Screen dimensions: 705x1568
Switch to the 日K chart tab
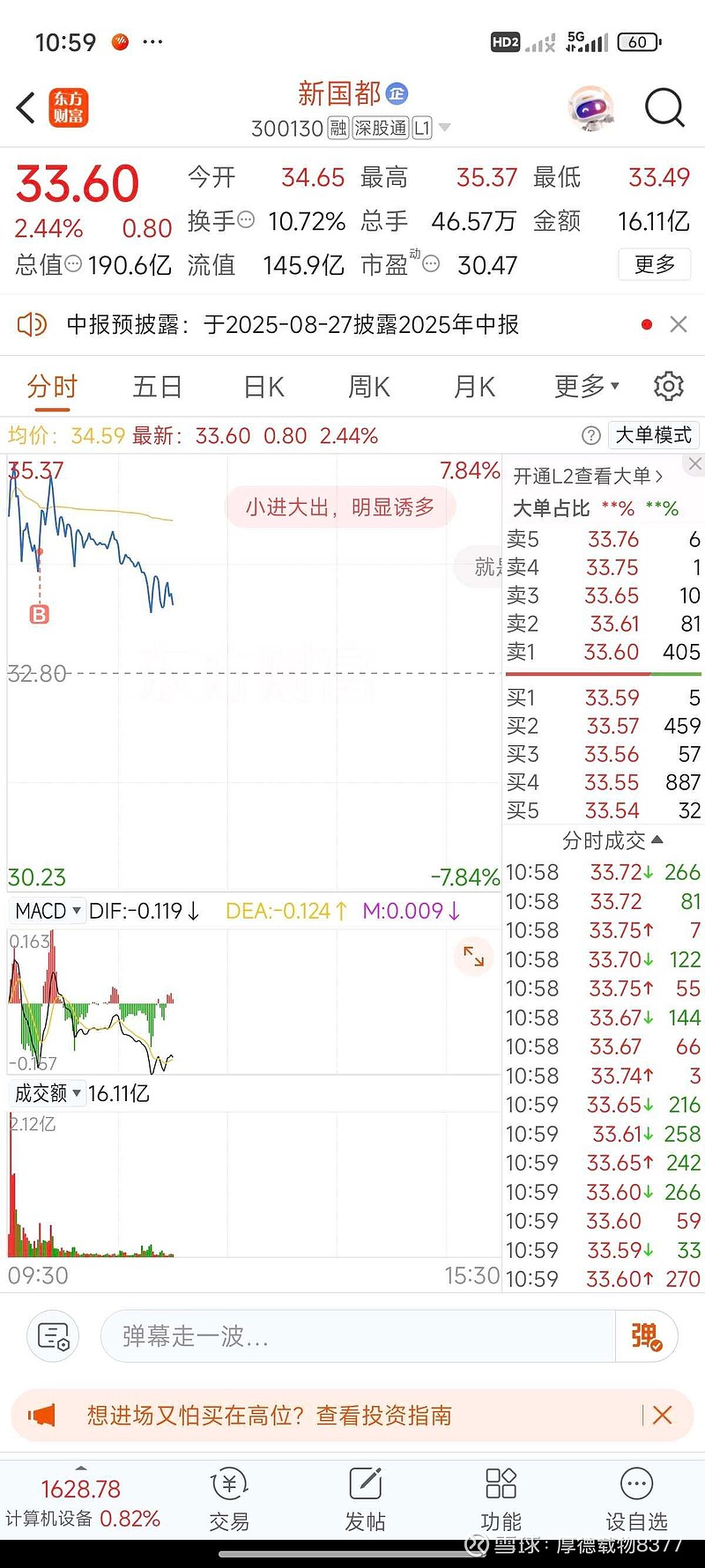click(263, 387)
